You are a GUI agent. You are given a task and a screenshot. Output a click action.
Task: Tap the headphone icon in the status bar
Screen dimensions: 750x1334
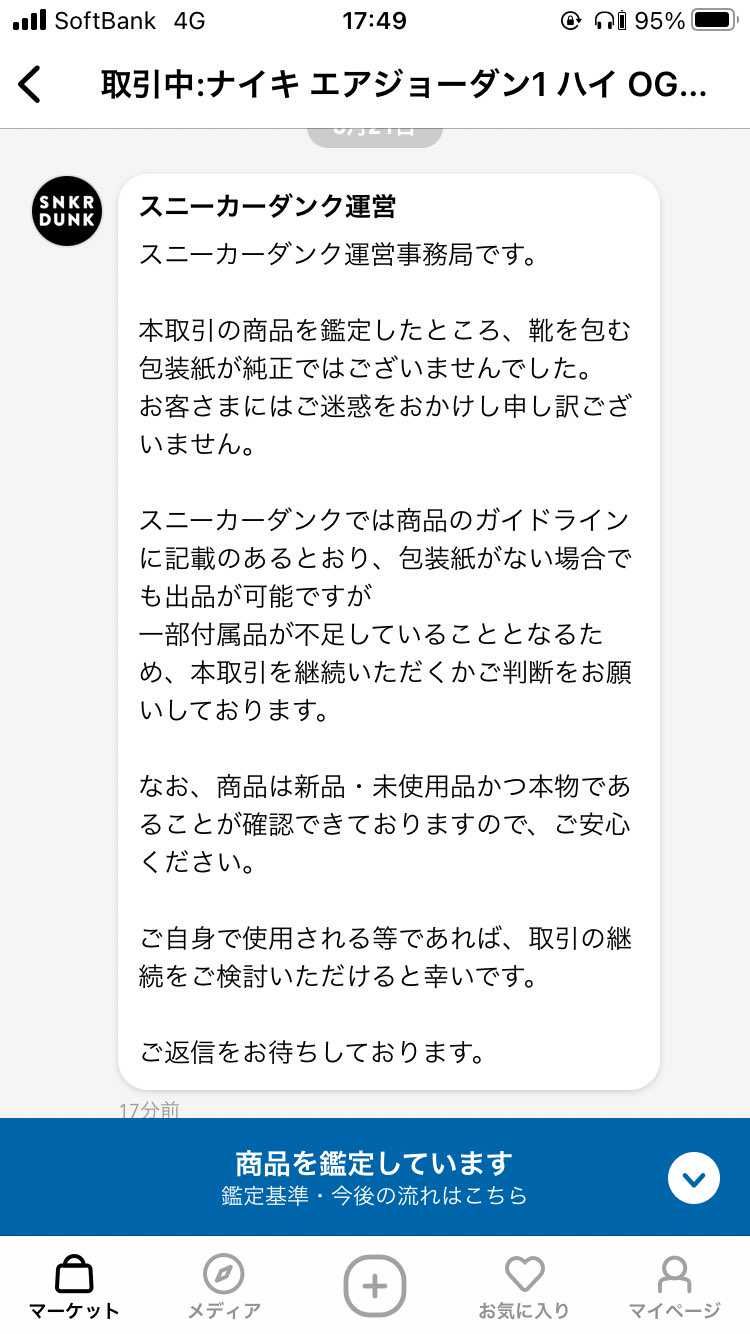(609, 18)
